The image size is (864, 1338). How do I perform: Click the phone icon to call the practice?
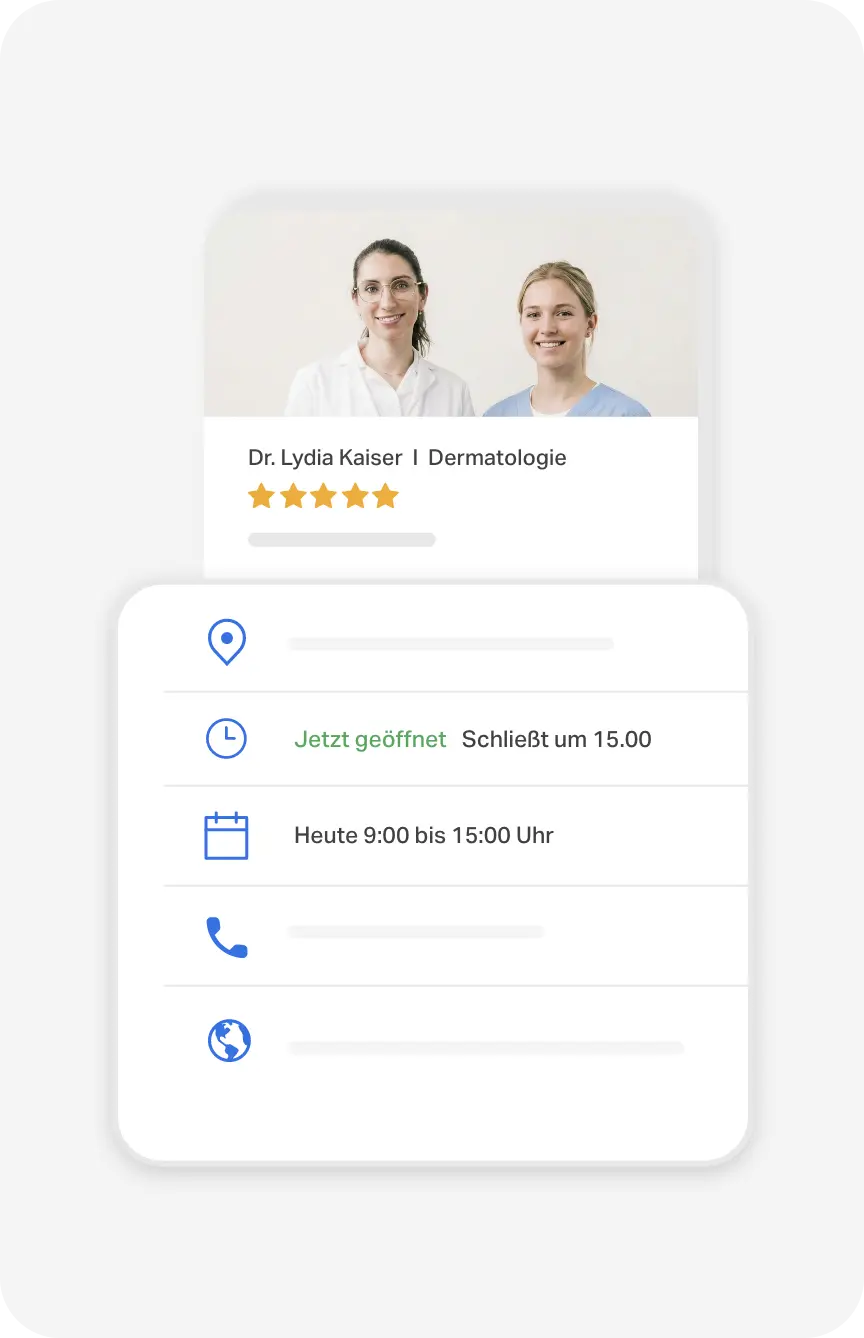227,936
